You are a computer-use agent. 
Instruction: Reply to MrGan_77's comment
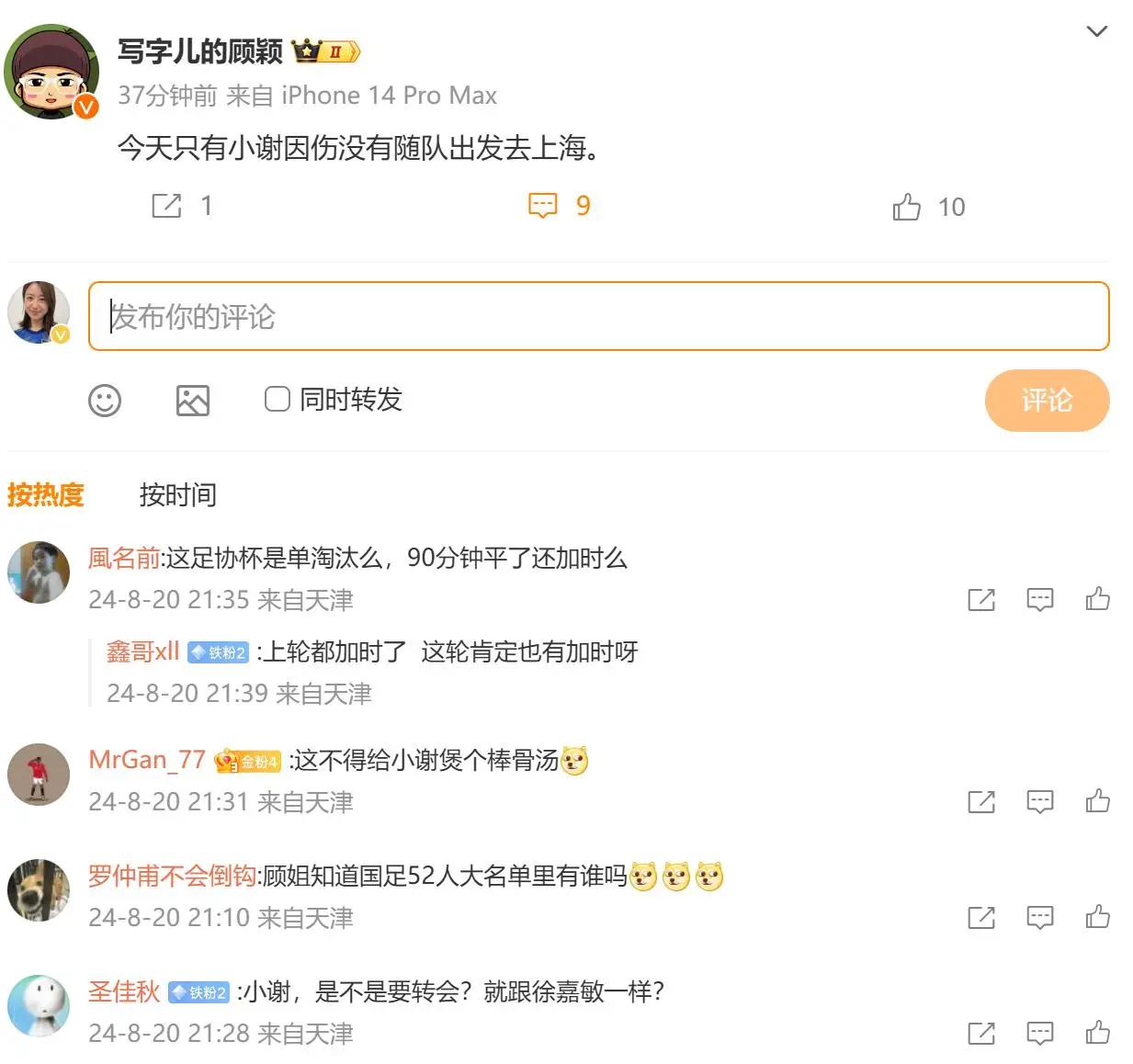[x=1039, y=802]
